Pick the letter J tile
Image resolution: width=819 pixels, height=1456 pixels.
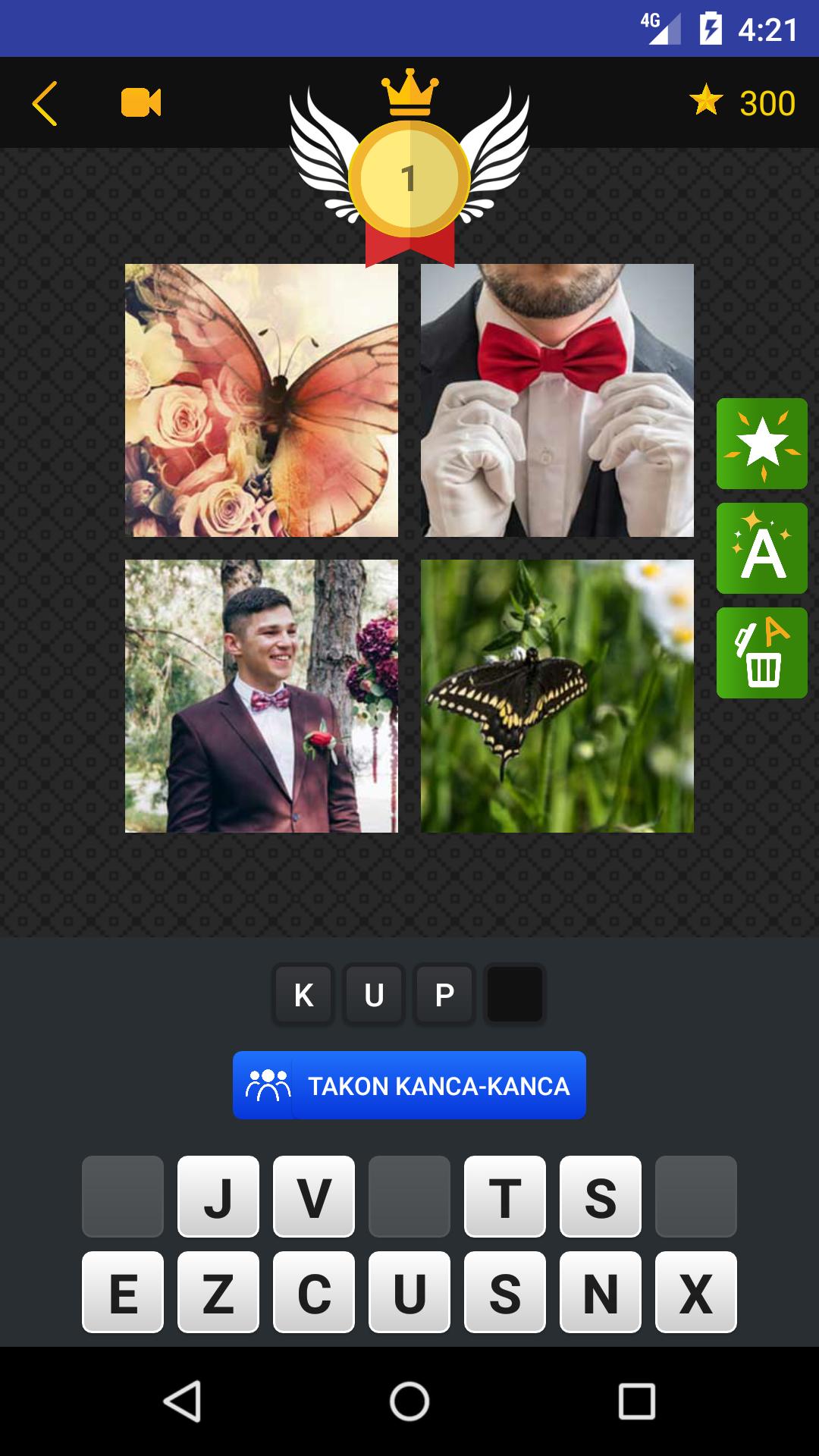click(218, 1197)
